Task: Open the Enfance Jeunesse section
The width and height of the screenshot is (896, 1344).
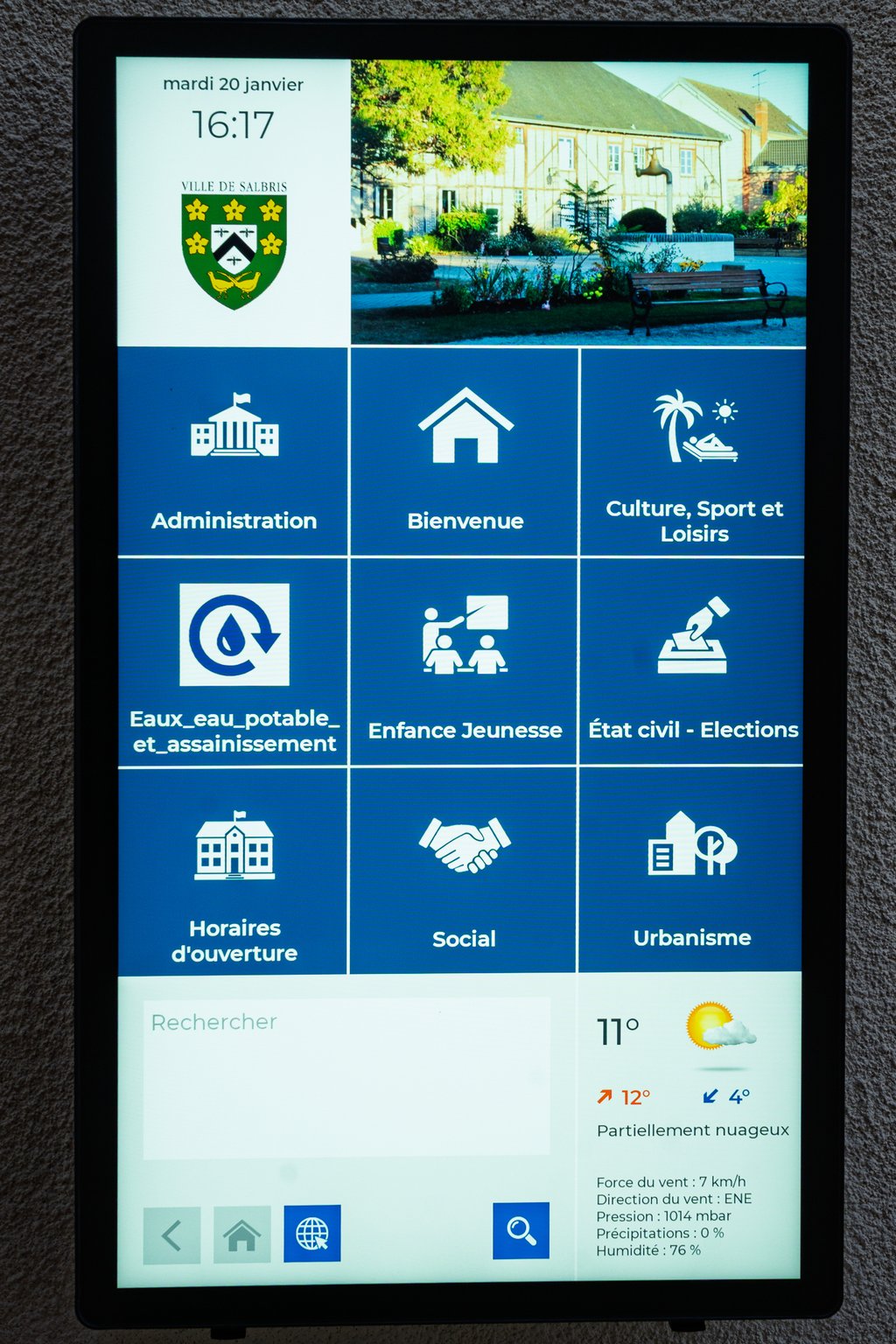Action: (x=464, y=662)
